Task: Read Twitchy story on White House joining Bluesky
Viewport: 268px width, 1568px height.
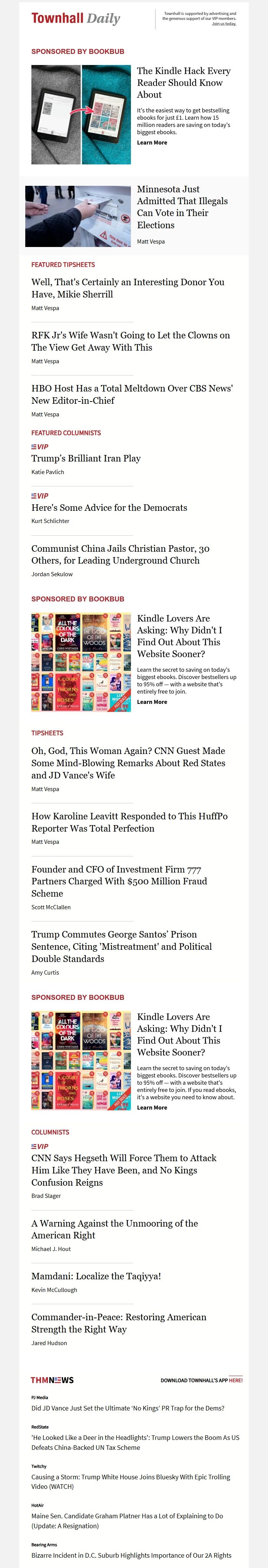Action: 130,1482
